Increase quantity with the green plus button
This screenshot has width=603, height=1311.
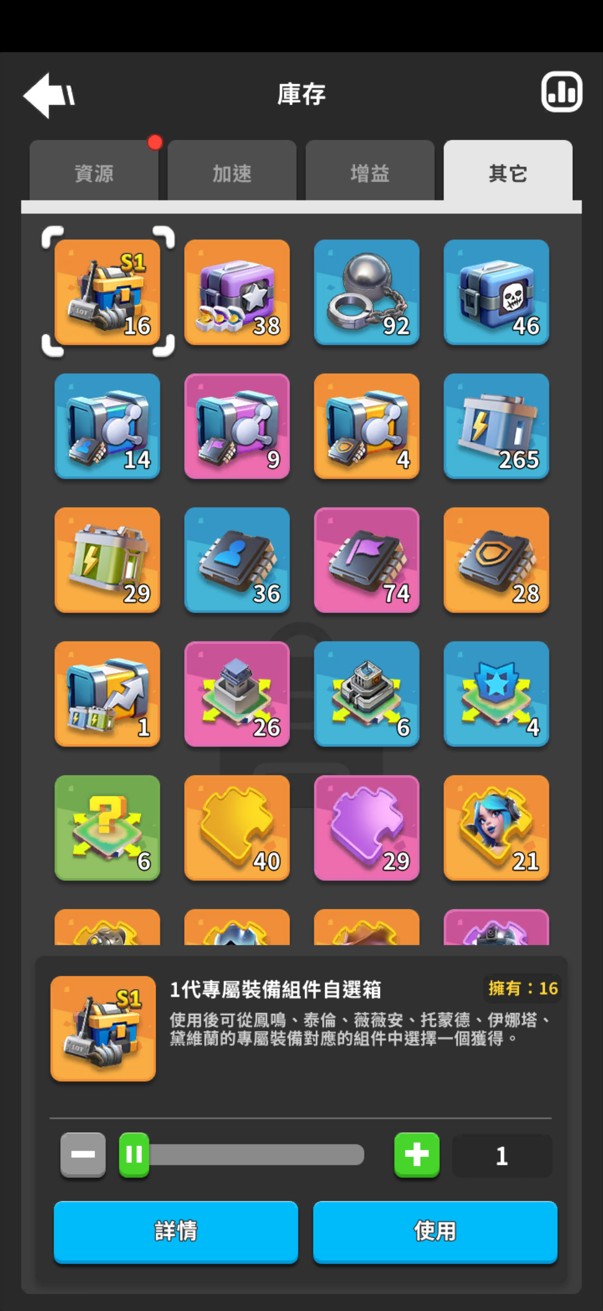417,1156
